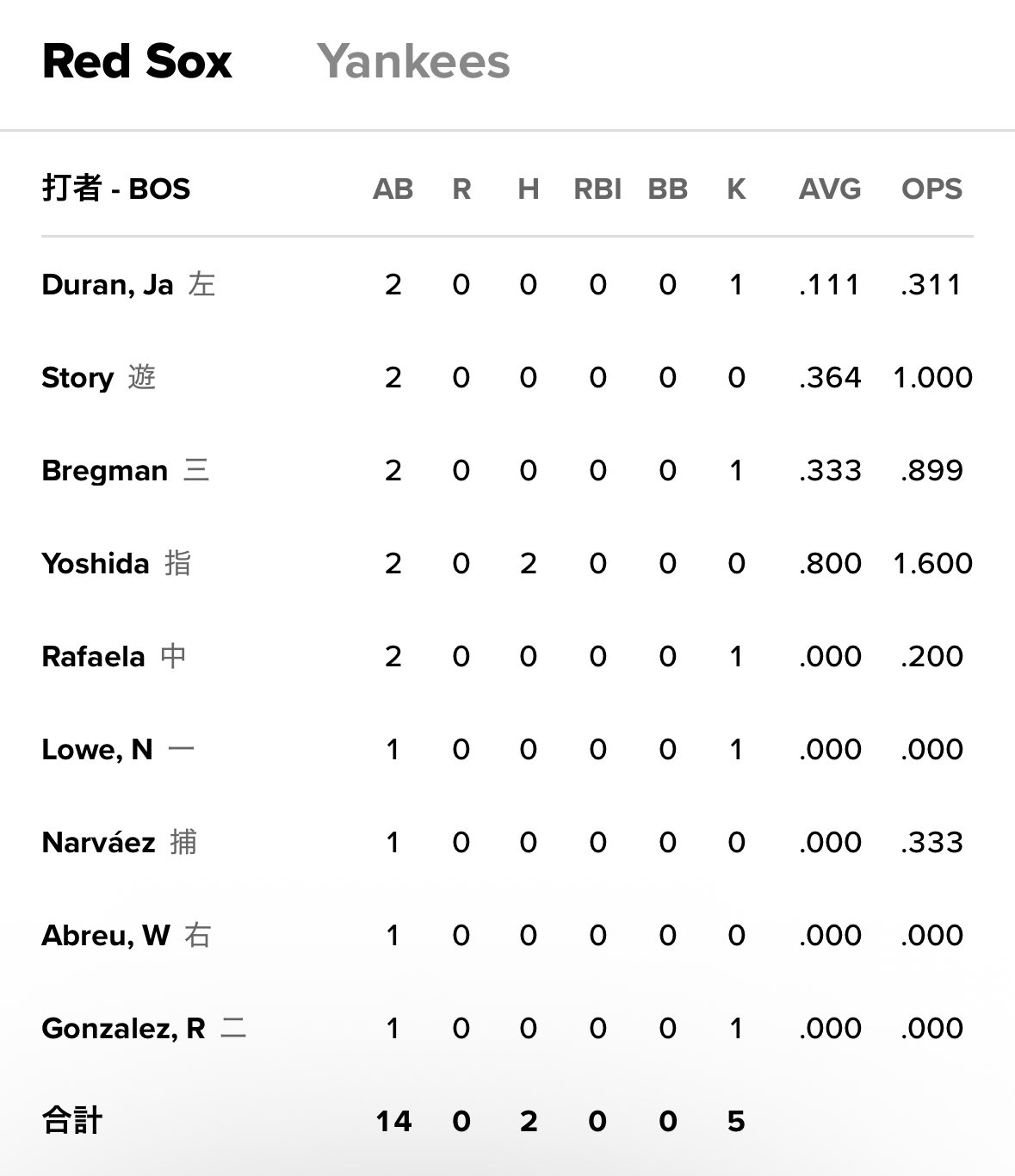Open Narváez's player page

(x=98, y=843)
